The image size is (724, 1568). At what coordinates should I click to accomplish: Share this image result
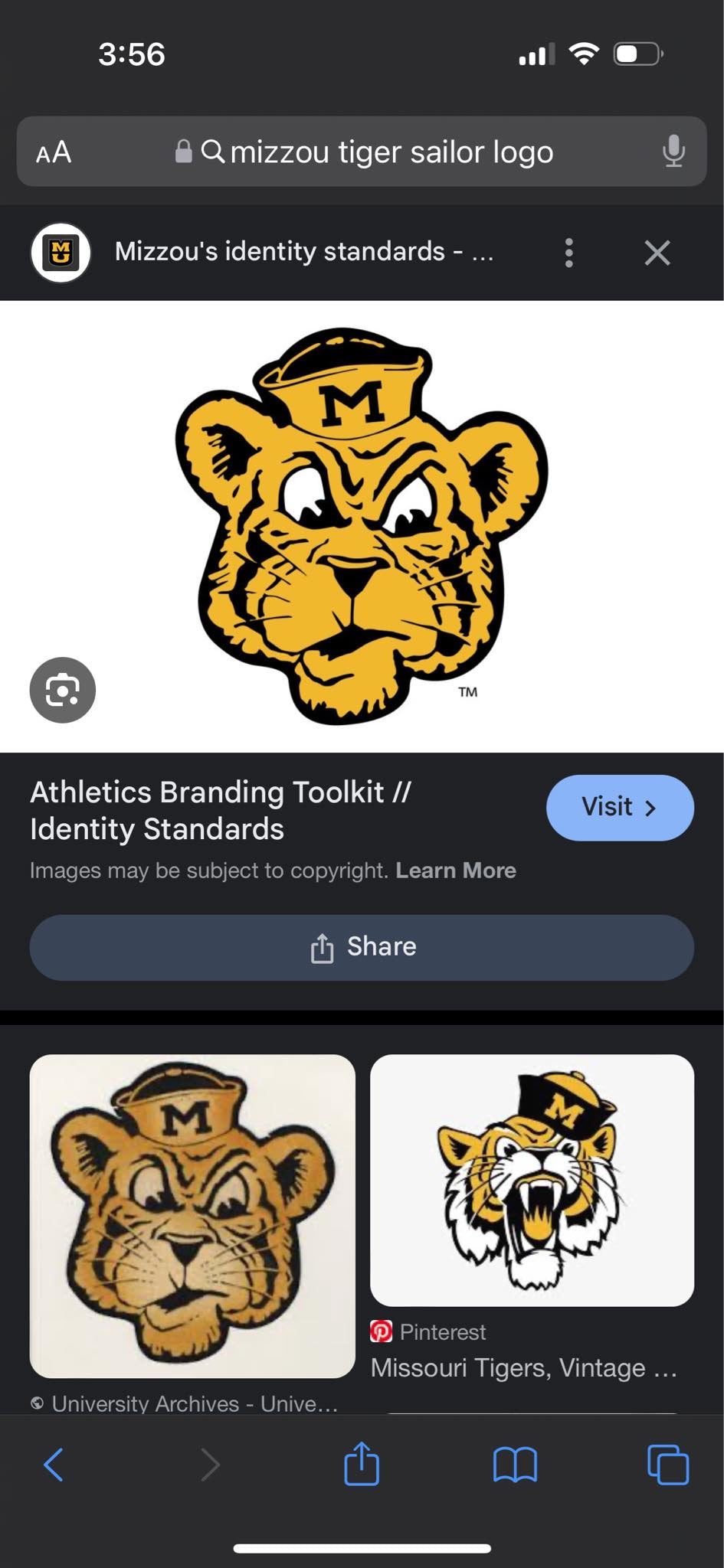pos(362,947)
